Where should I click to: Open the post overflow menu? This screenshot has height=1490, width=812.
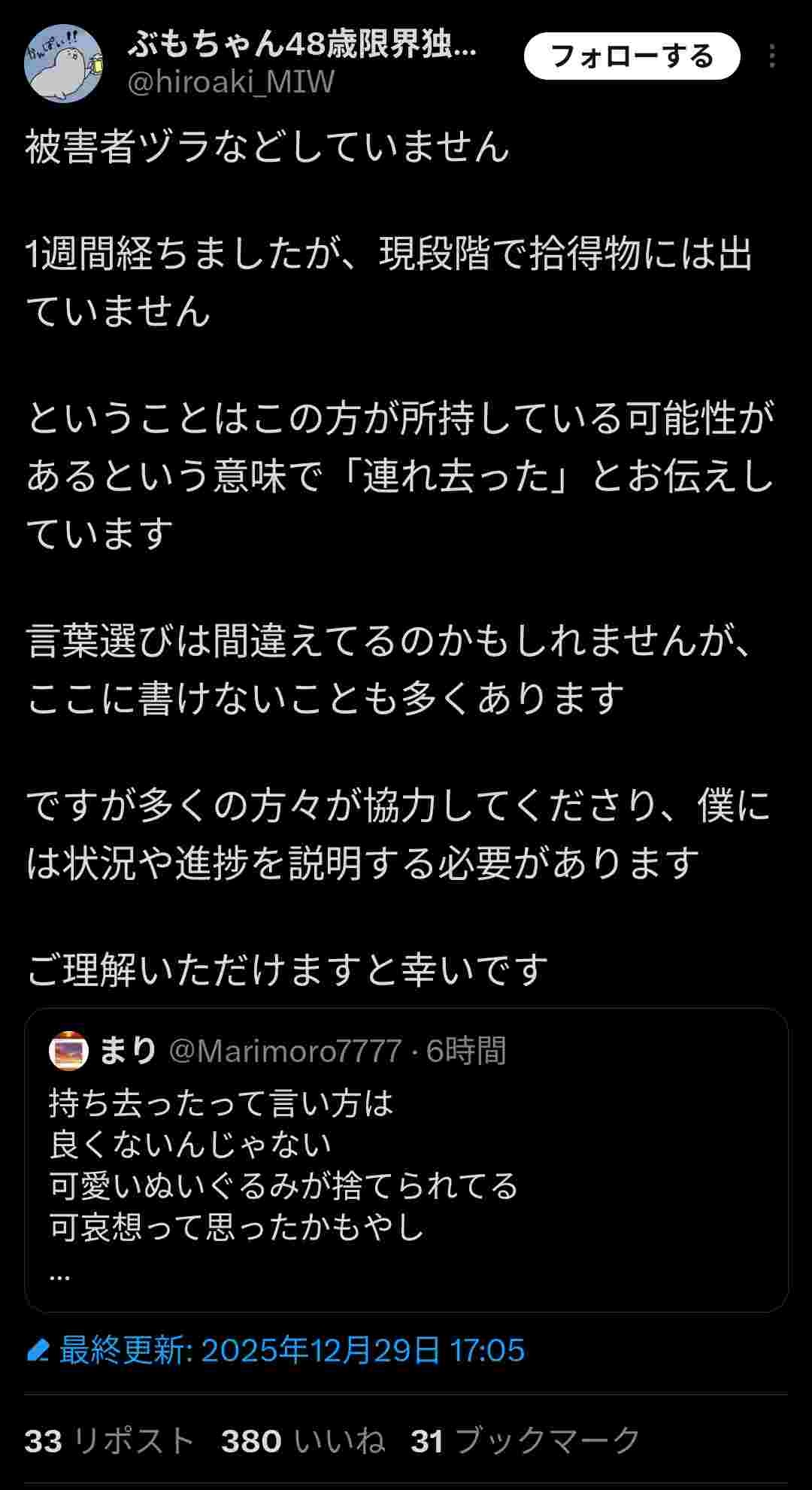(772, 56)
